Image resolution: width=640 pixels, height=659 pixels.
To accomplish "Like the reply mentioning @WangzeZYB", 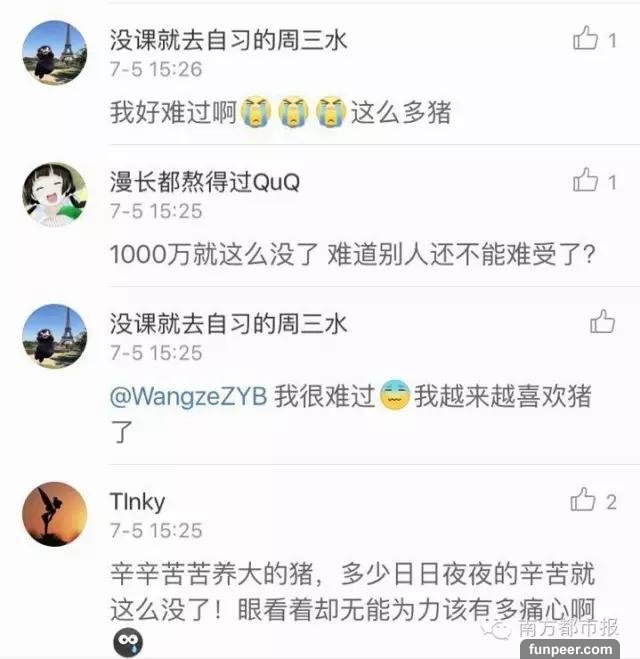I will tap(602, 322).
